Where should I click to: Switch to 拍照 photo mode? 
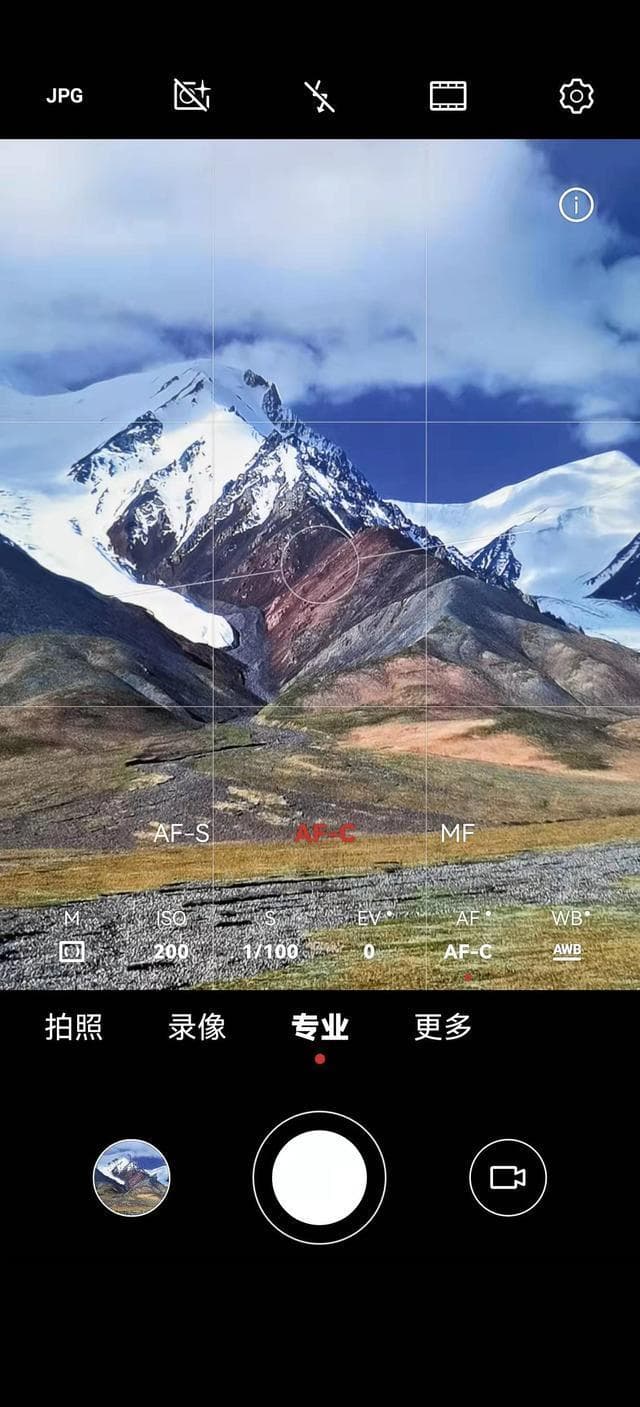[x=74, y=1027]
